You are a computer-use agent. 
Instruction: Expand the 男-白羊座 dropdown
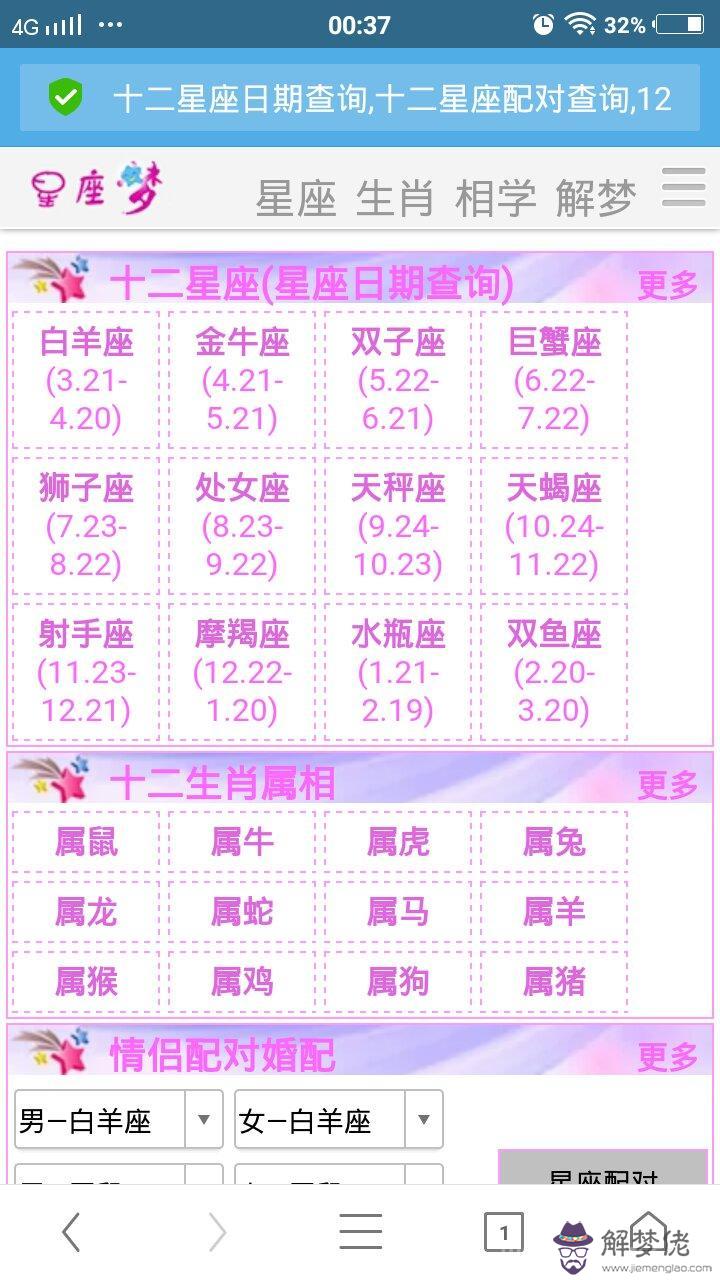click(x=118, y=1120)
